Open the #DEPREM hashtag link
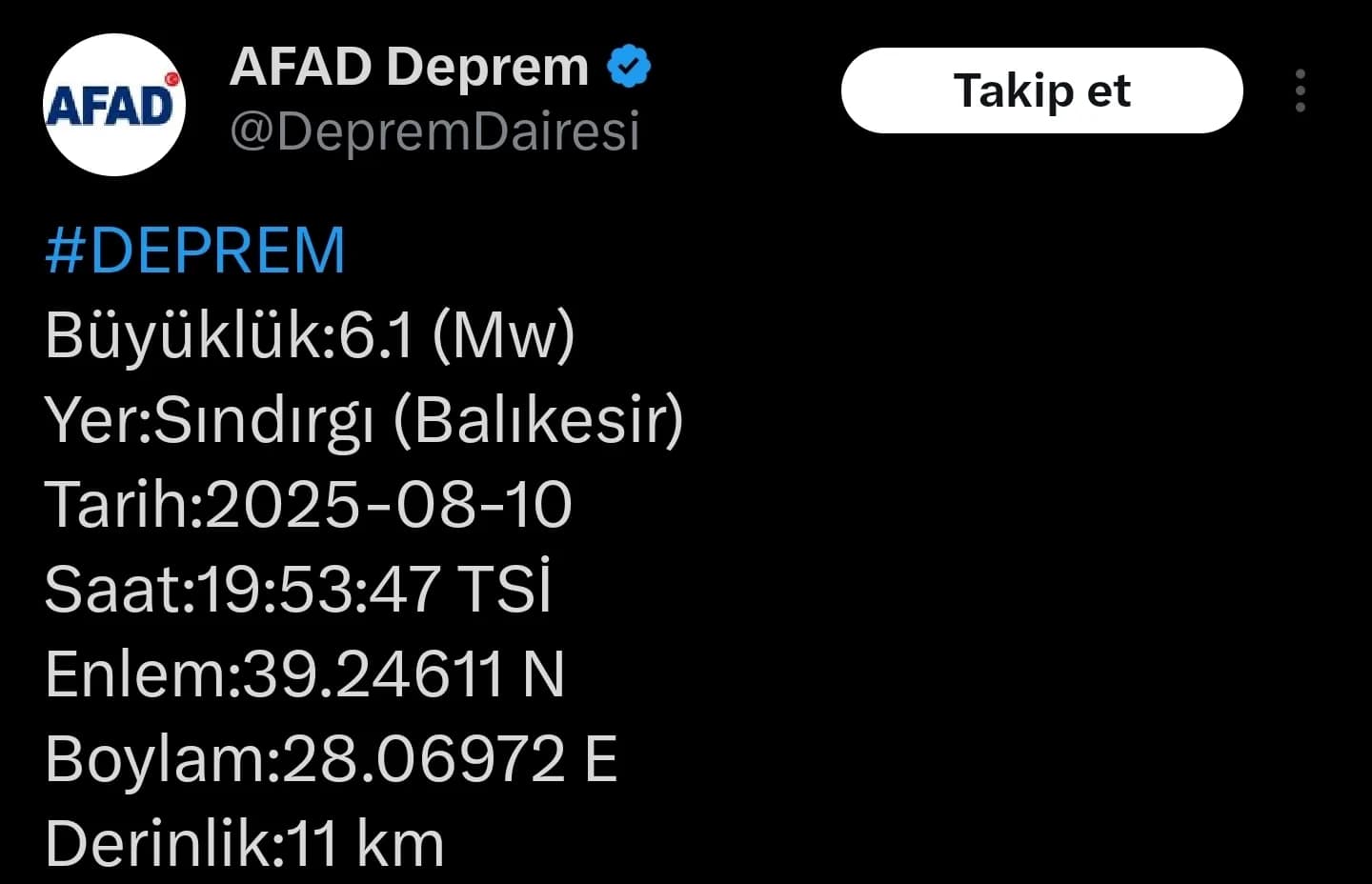The height and width of the screenshot is (884, 1372). [x=195, y=251]
